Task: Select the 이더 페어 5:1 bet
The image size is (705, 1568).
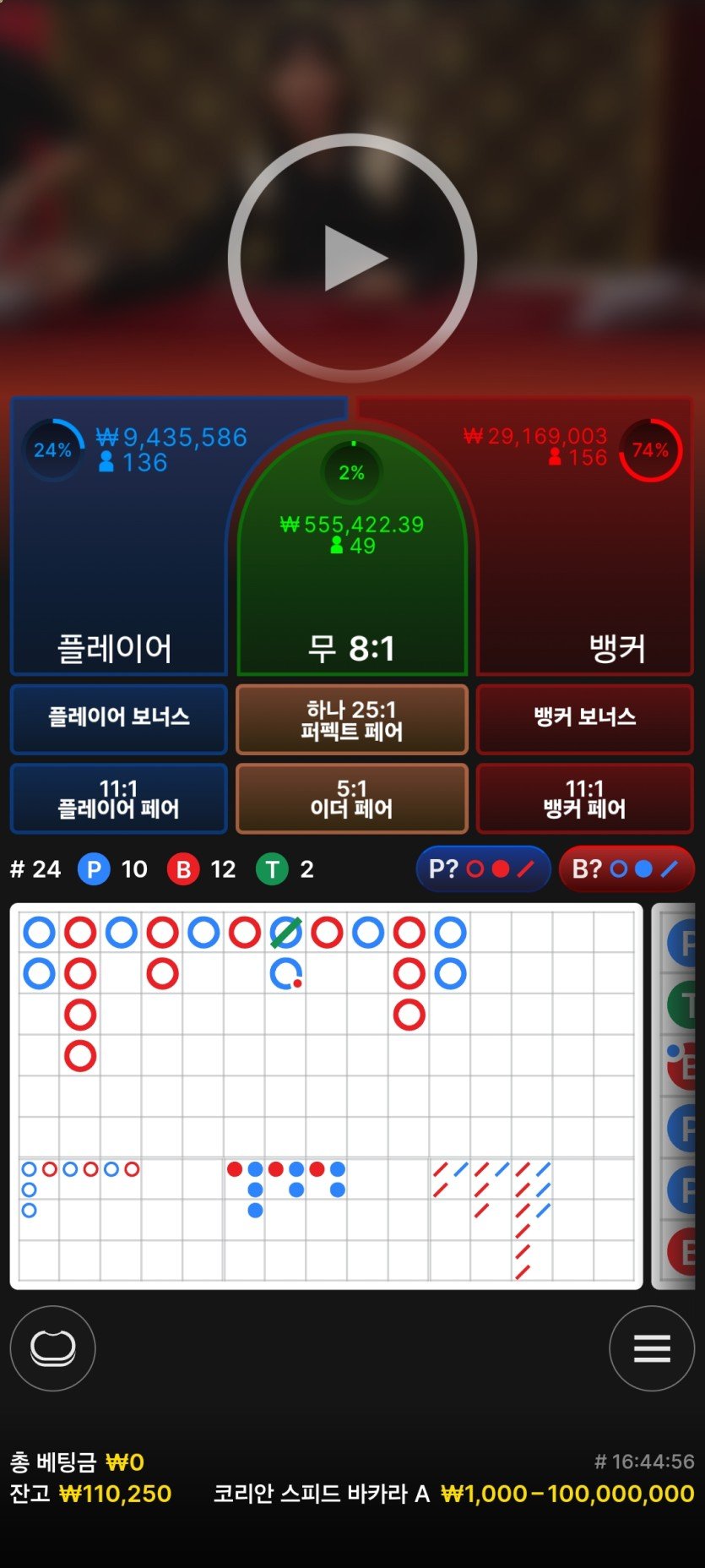Action: pos(352,798)
